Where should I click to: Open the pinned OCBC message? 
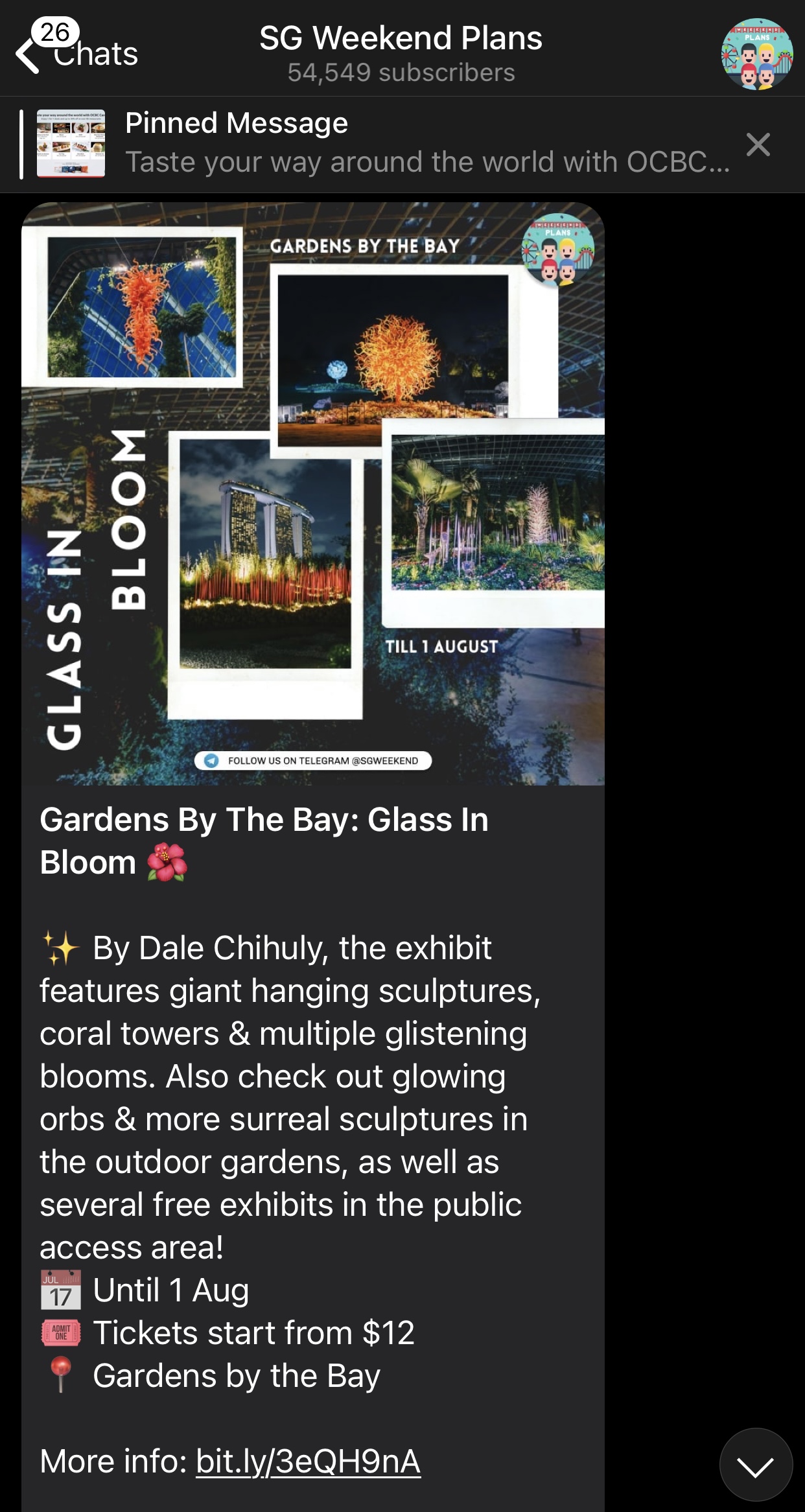(376, 144)
